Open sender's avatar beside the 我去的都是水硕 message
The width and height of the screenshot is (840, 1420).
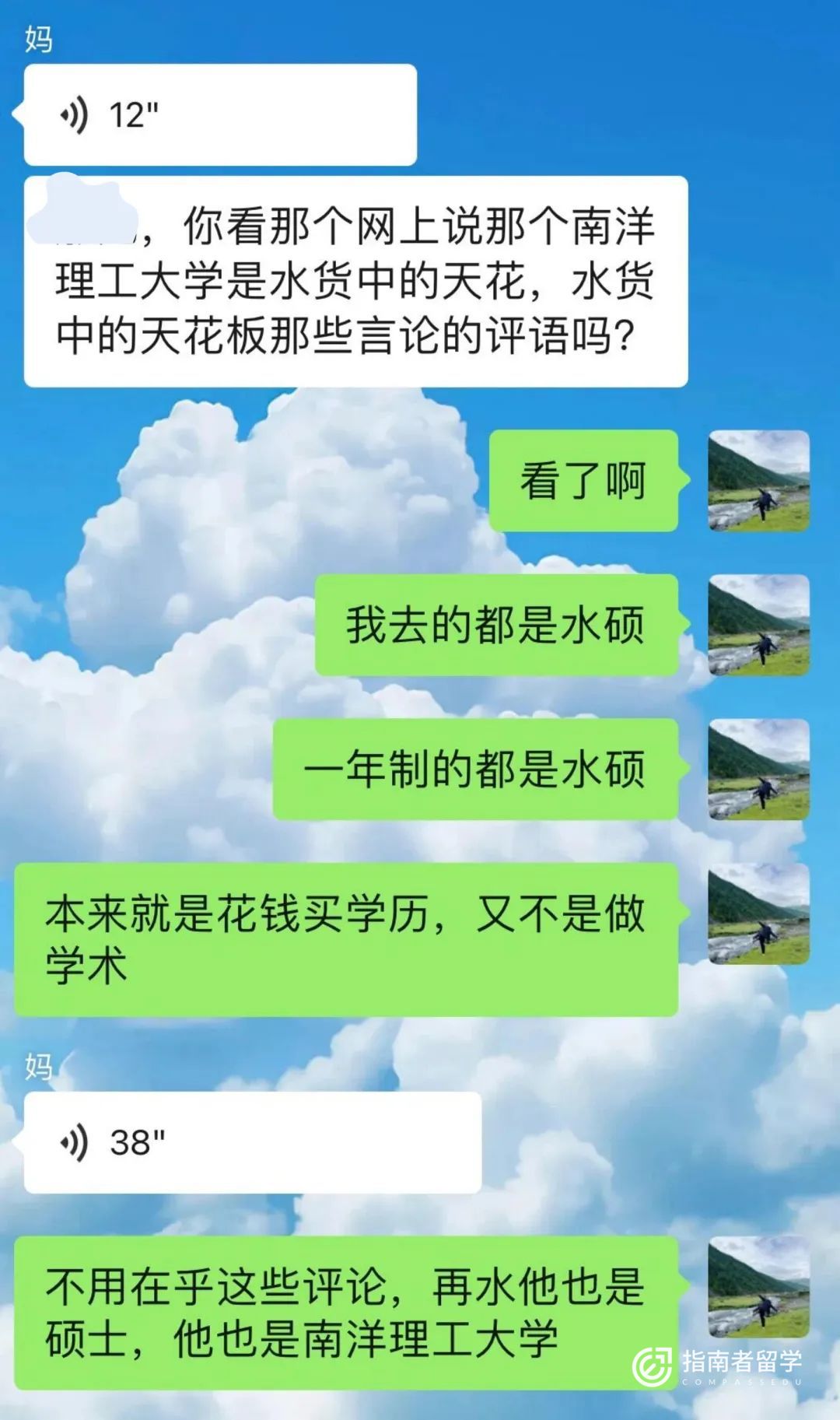758,625
